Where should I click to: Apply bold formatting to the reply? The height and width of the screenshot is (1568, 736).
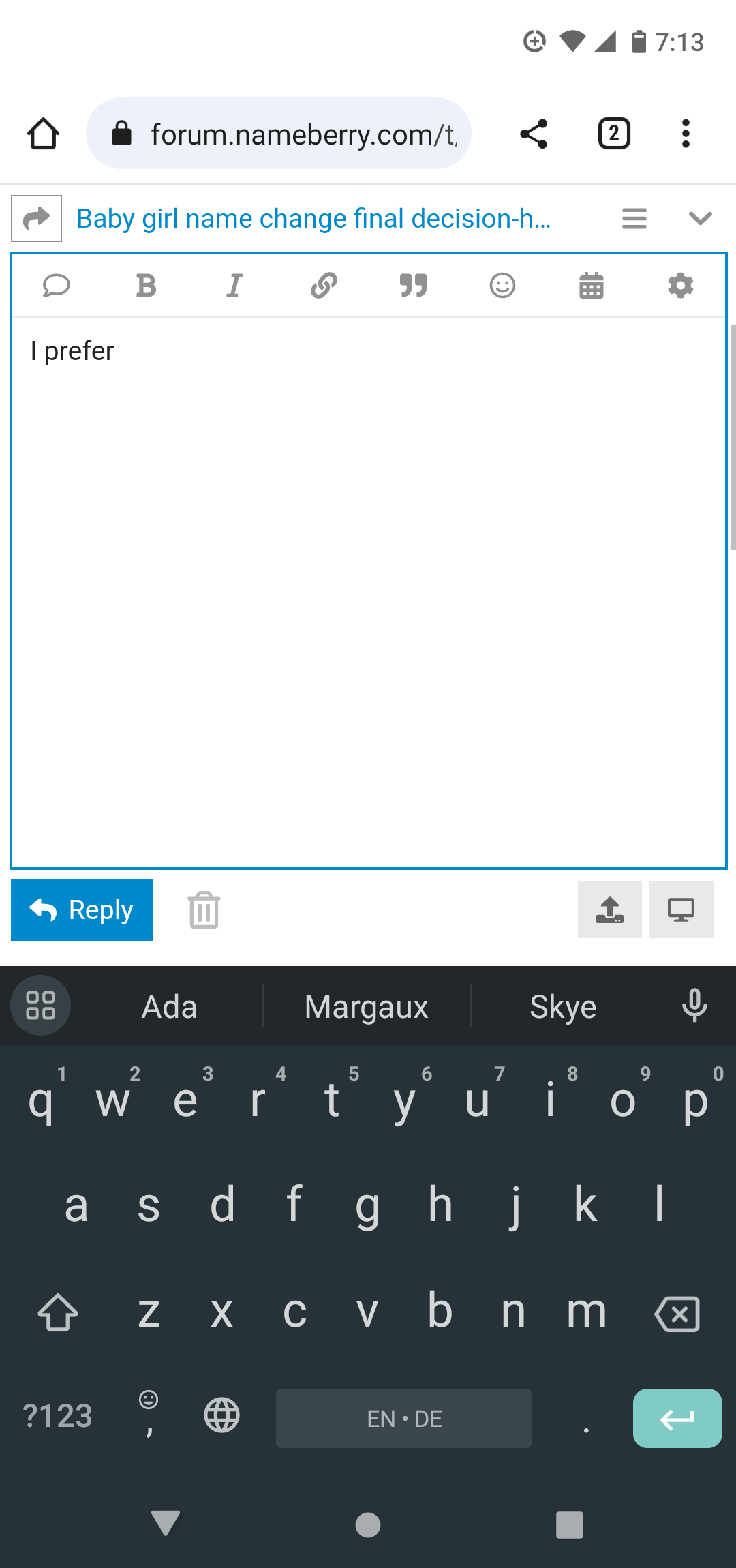[x=146, y=286]
